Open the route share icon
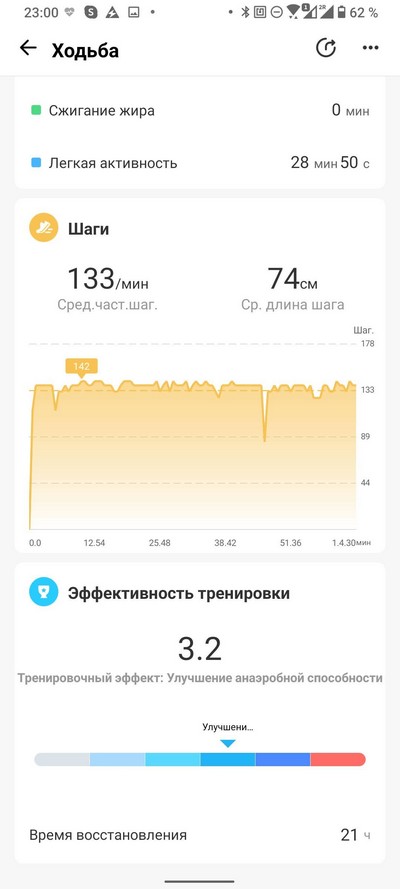400x889 pixels. click(326, 49)
